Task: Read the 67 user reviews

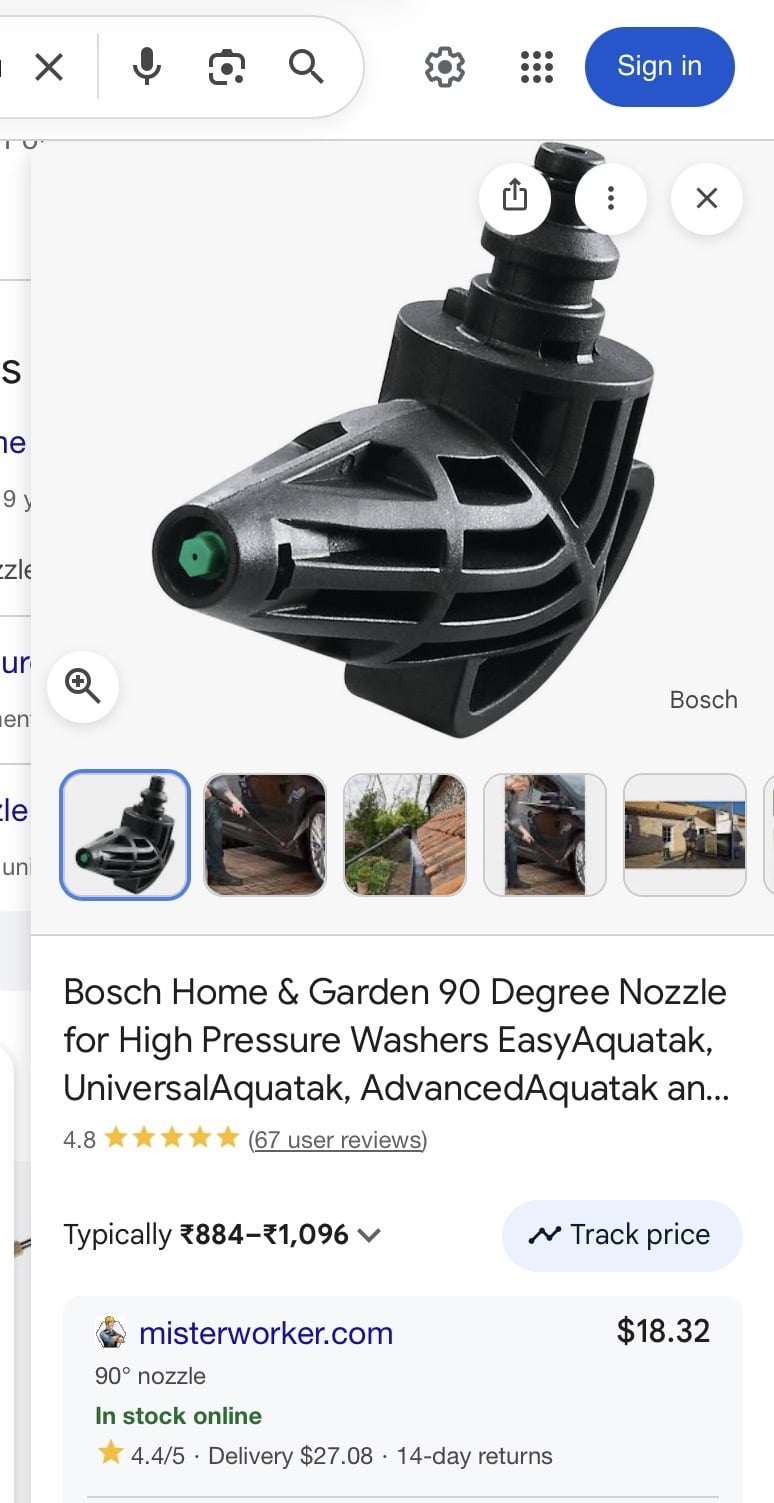Action: (x=337, y=1139)
